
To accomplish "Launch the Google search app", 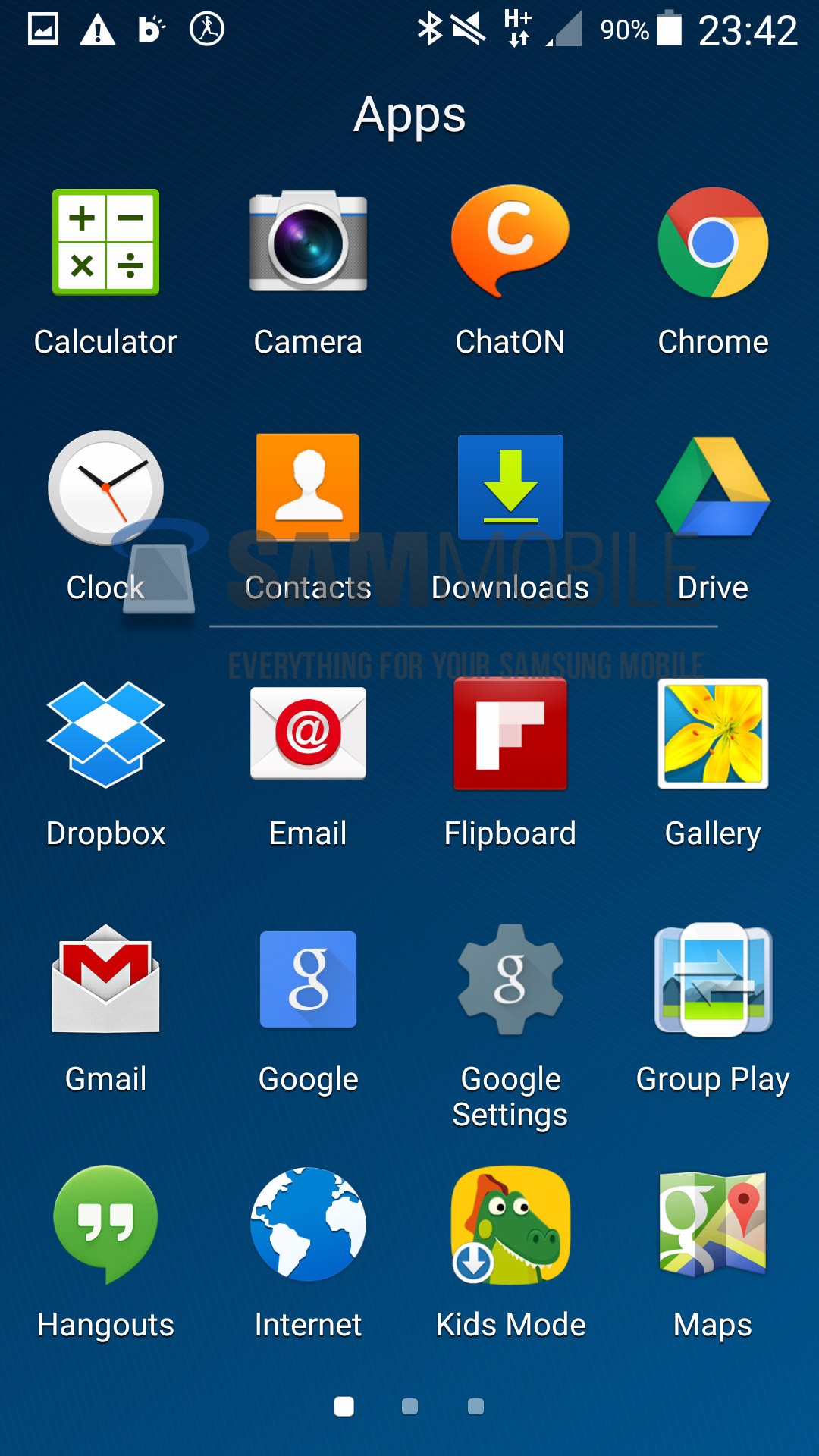I will tap(308, 980).
